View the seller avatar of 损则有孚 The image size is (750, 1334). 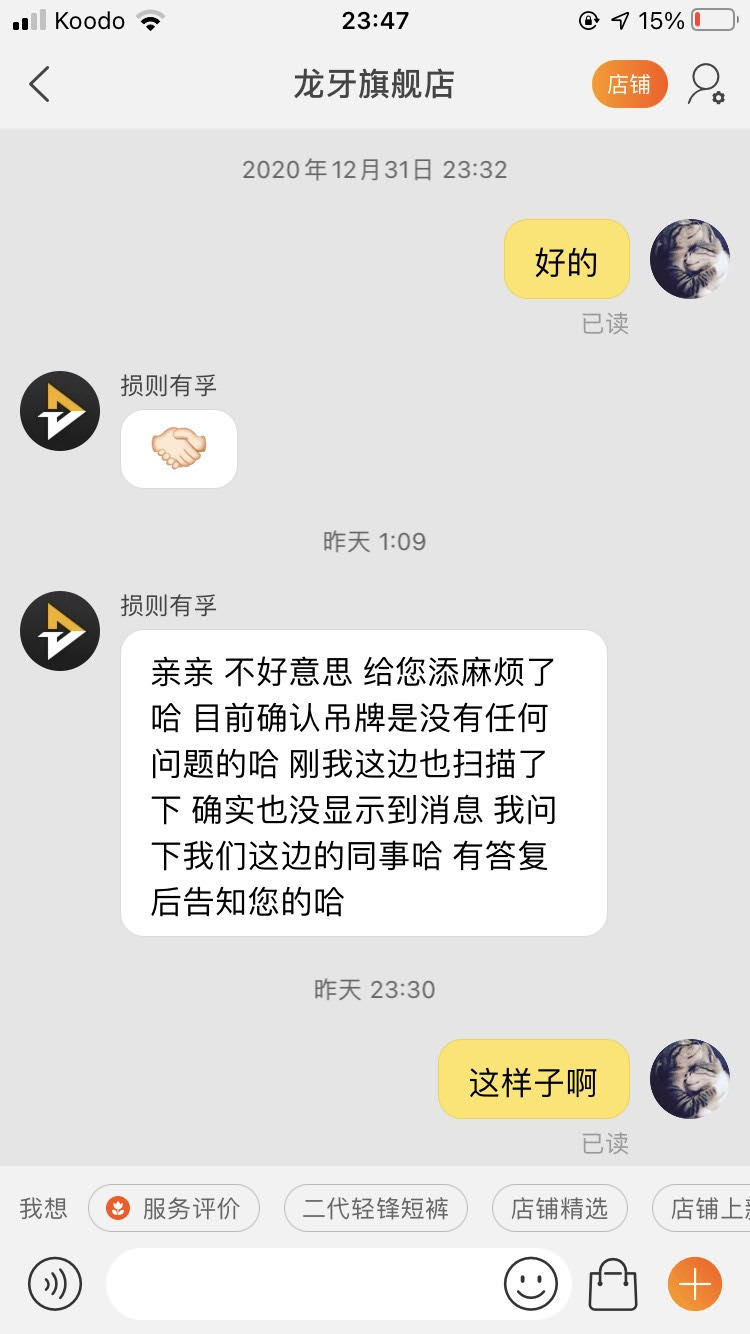tap(60, 411)
